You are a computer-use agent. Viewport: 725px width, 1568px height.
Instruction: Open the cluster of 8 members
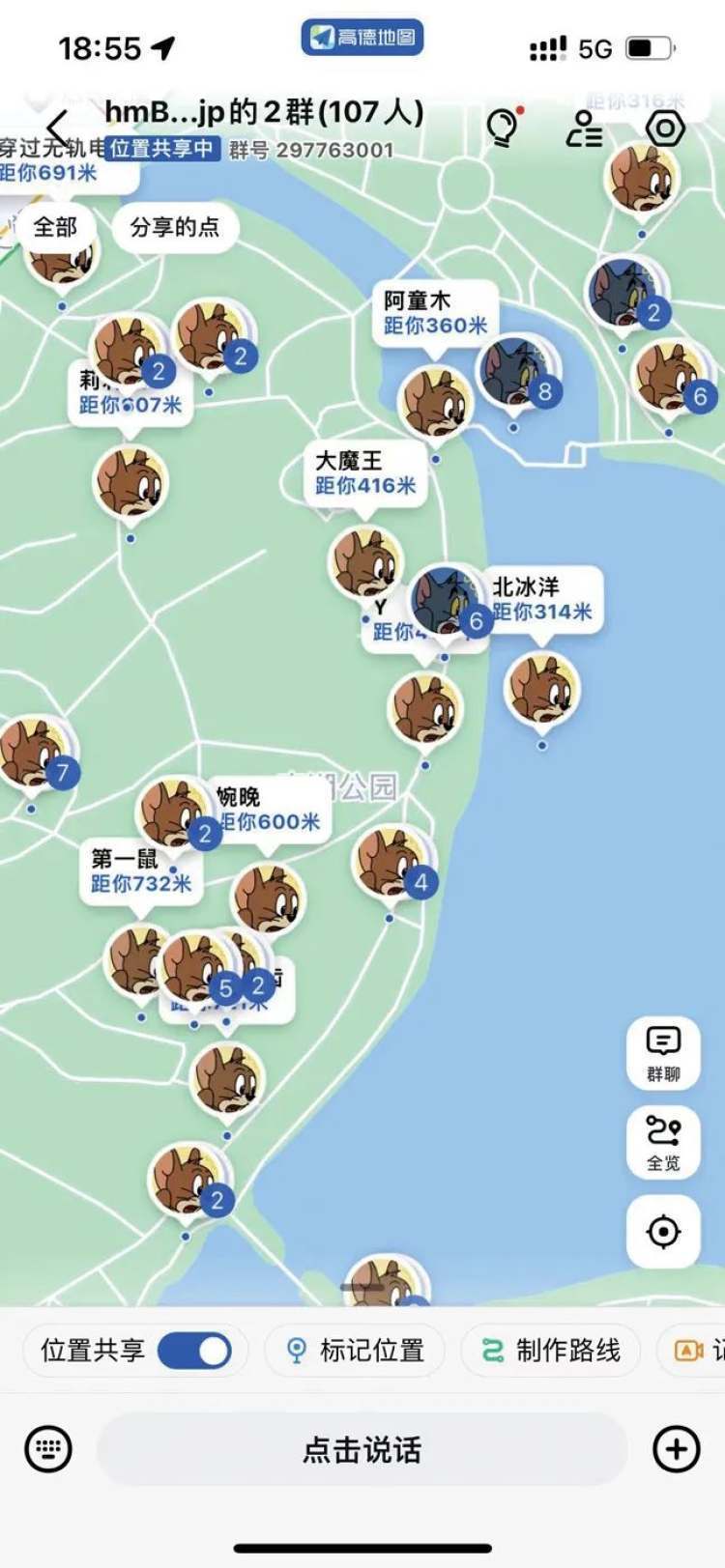tap(517, 373)
